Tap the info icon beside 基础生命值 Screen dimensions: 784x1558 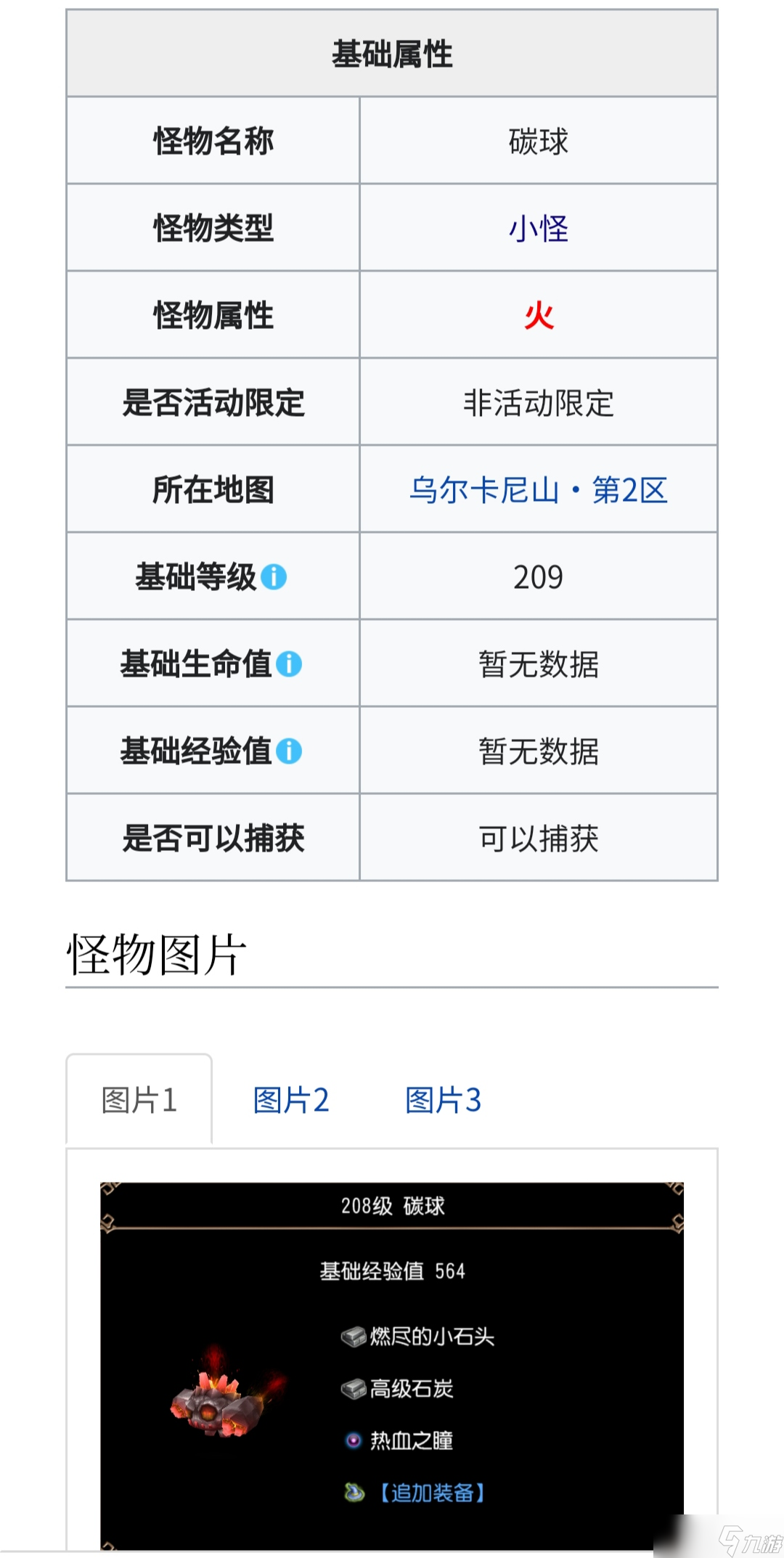[289, 664]
